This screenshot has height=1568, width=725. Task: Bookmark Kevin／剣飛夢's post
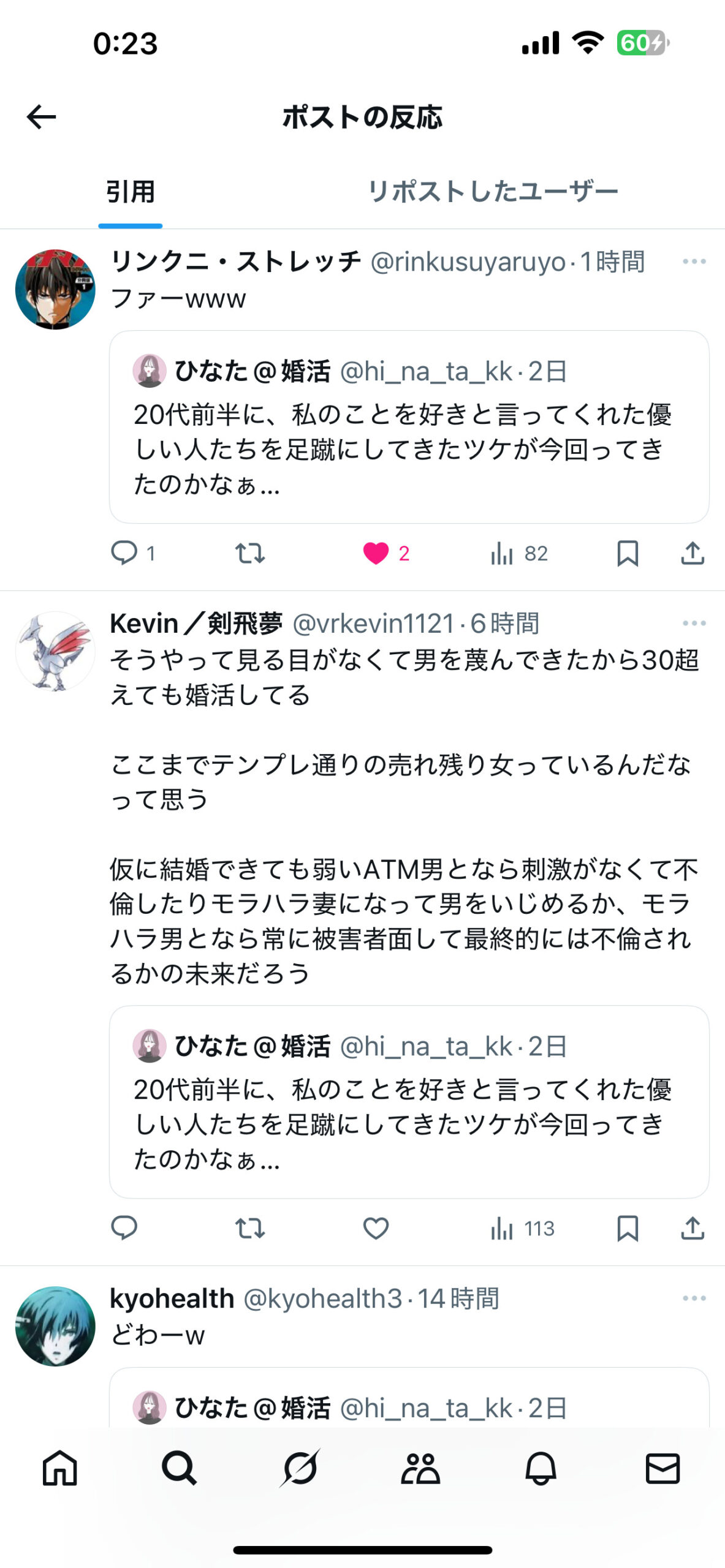(628, 1228)
